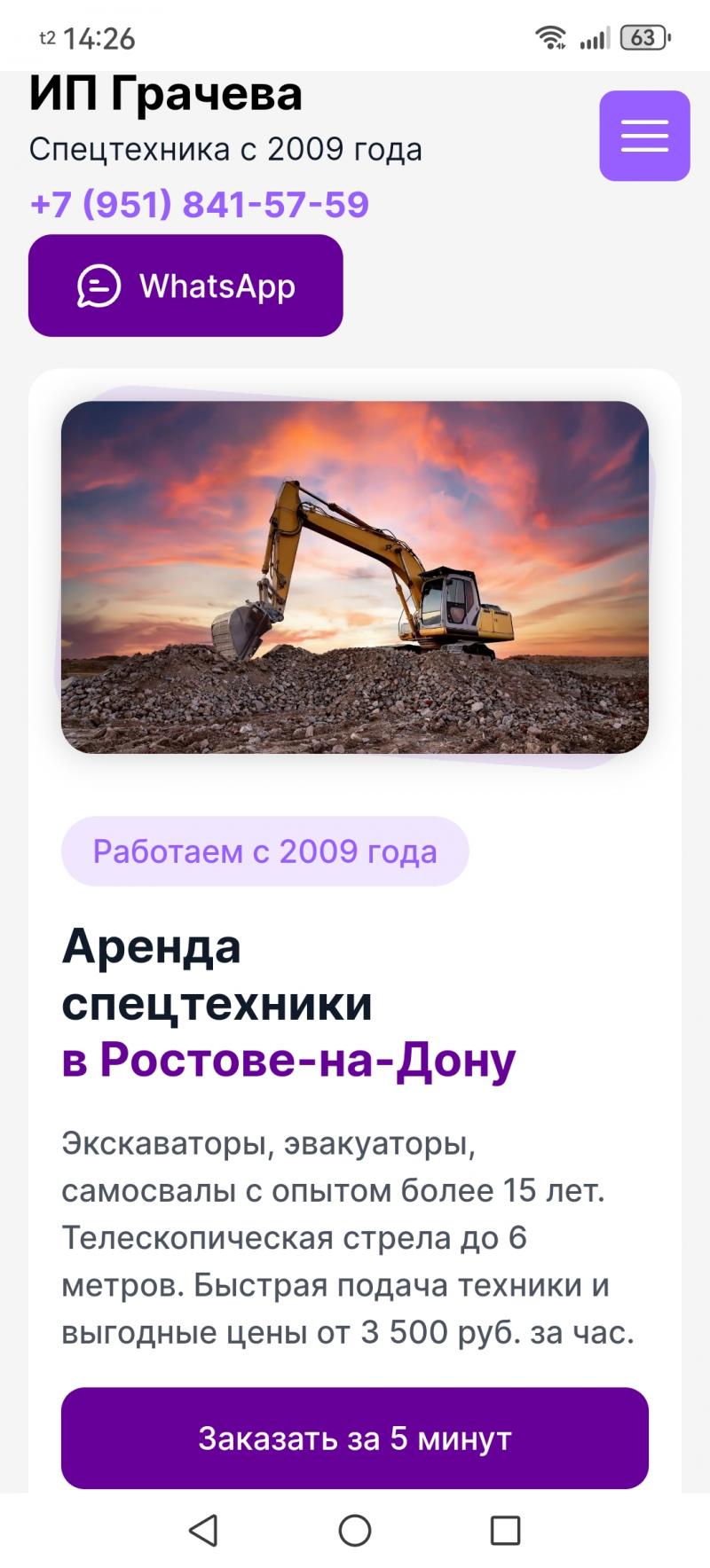710x1568 pixels.
Task: Tap the "Заказать за 5 минут" button
Action: (x=354, y=1438)
